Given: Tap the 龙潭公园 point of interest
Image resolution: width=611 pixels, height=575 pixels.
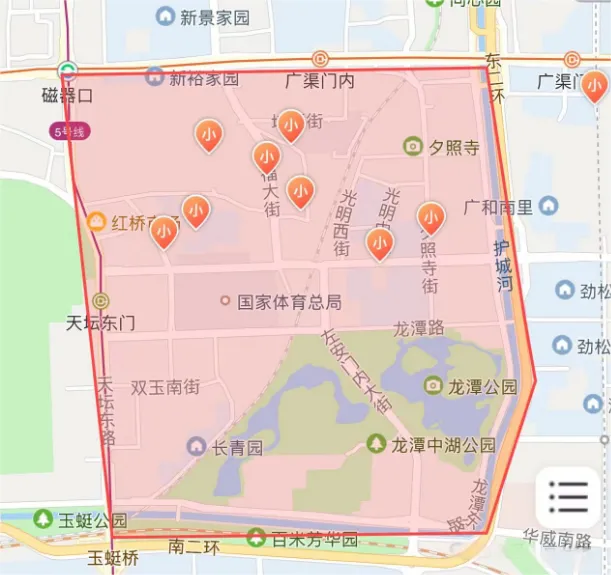Looking at the screenshot, I should point(433,385).
